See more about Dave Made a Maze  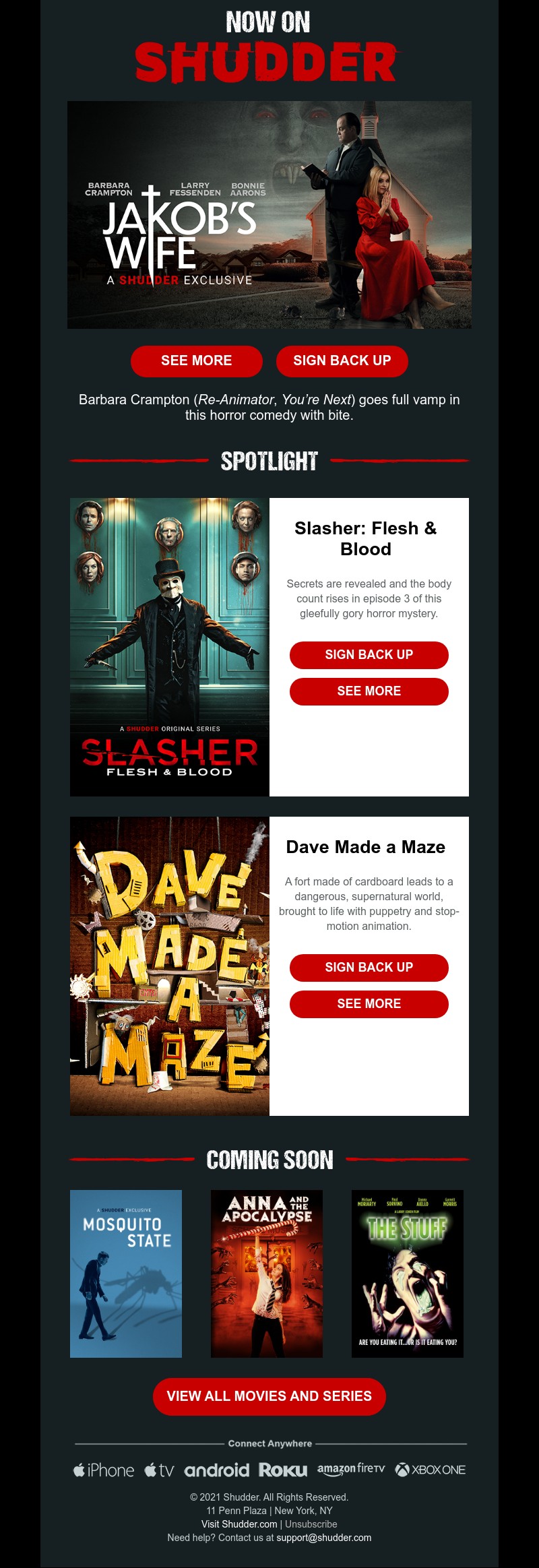coord(369,1004)
